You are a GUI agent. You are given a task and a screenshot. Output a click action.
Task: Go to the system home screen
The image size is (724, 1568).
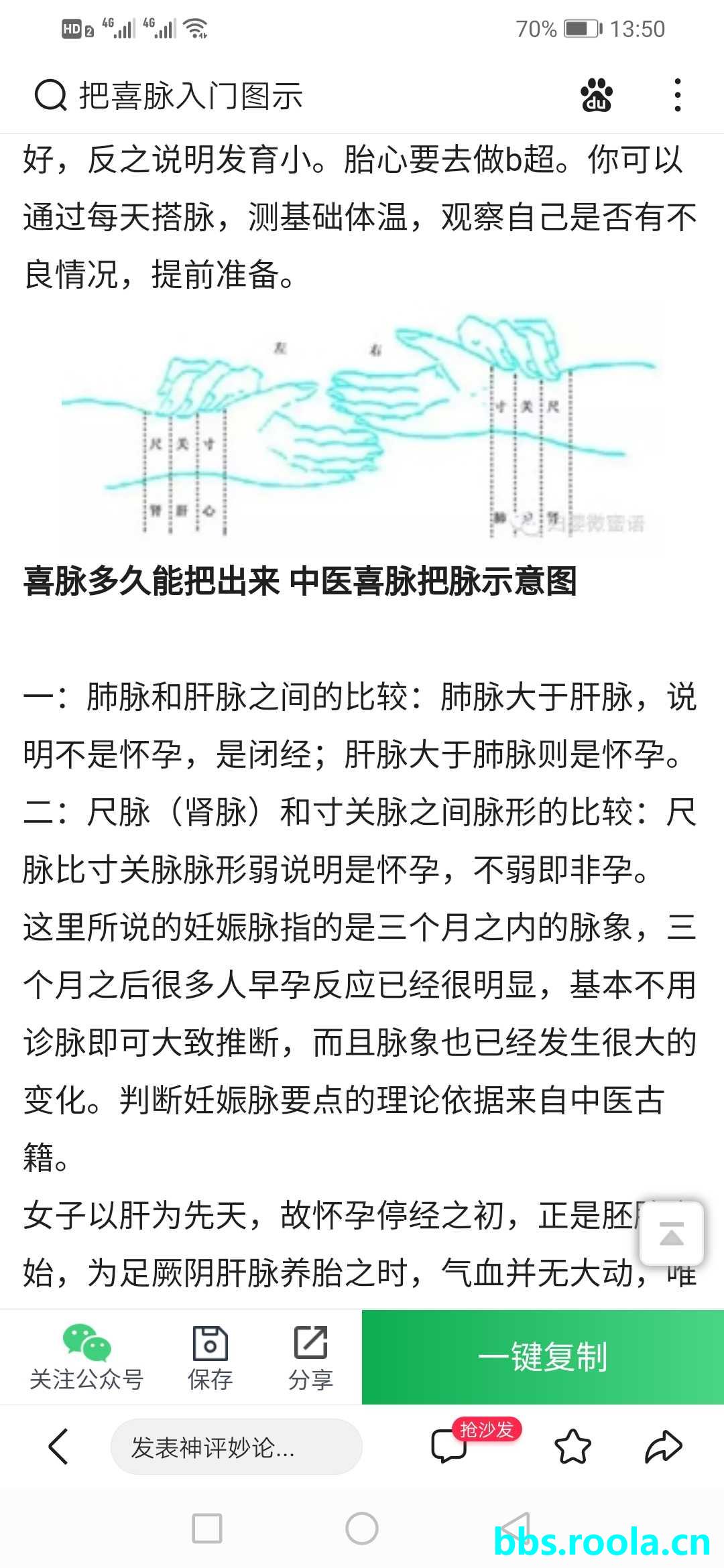click(x=361, y=1528)
